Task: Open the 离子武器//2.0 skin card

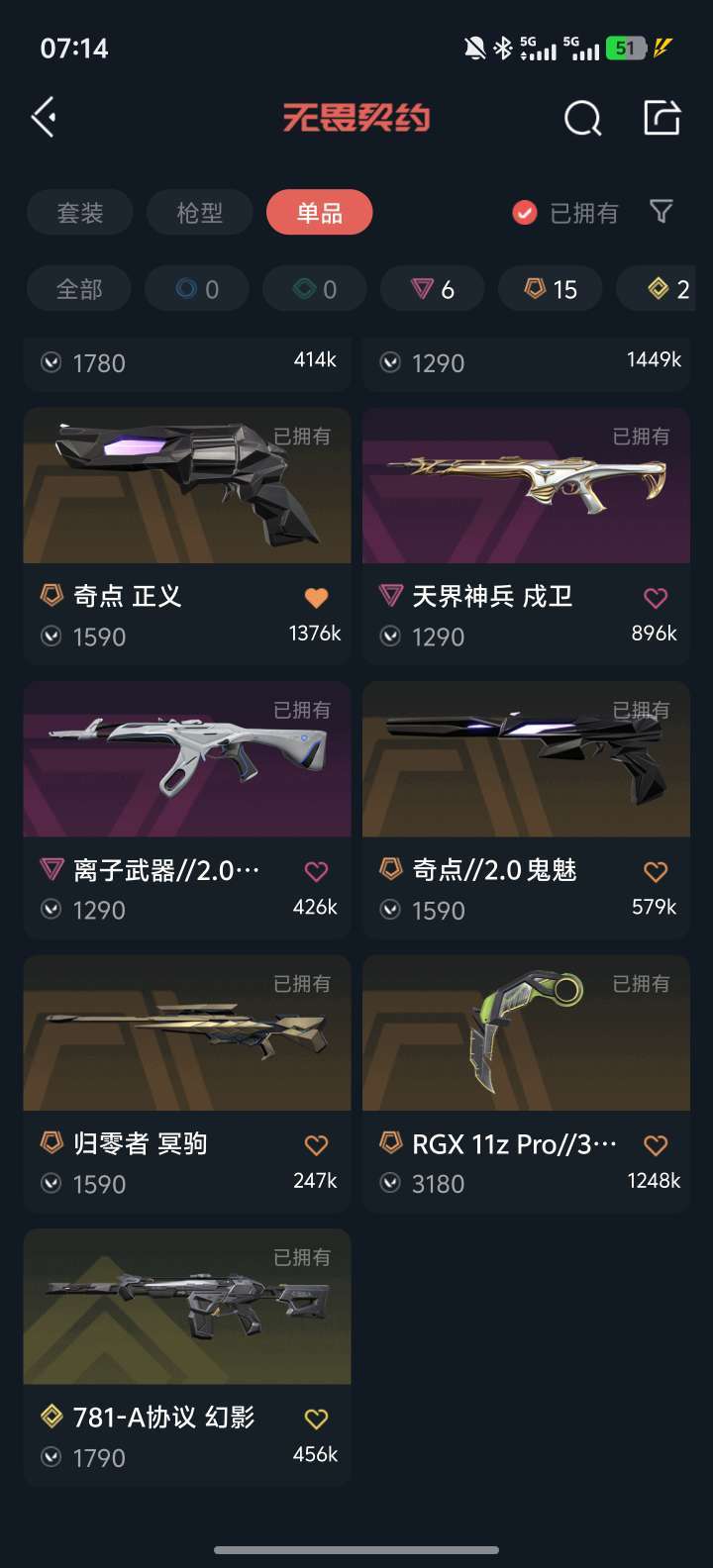Action: click(x=187, y=760)
